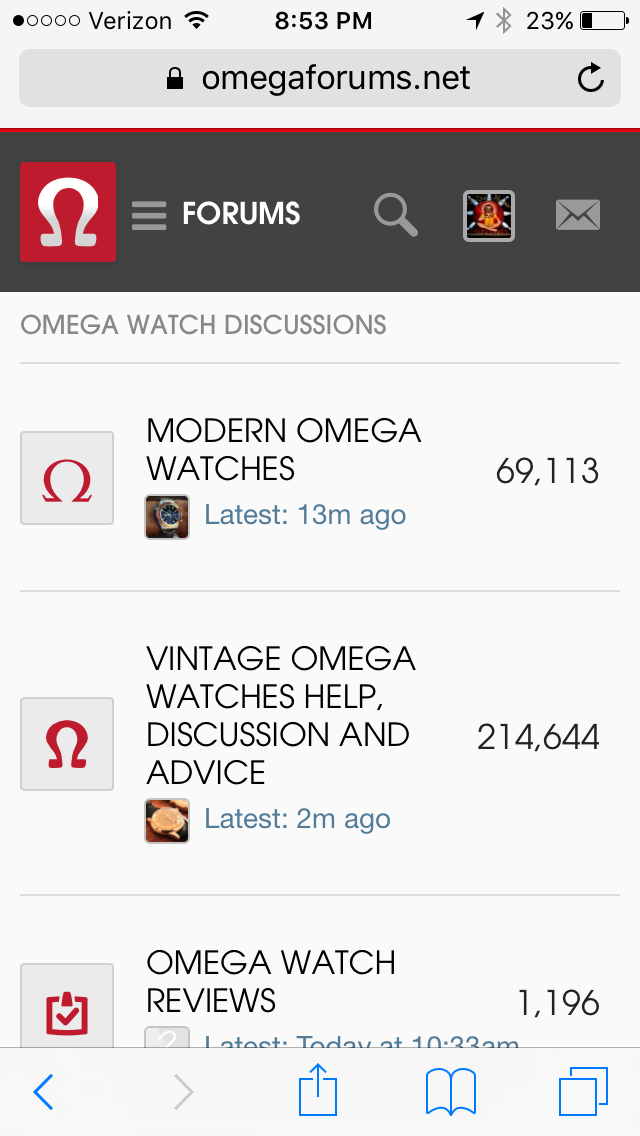View latest post from 2m ago
The image size is (640, 1136).
coord(297,820)
